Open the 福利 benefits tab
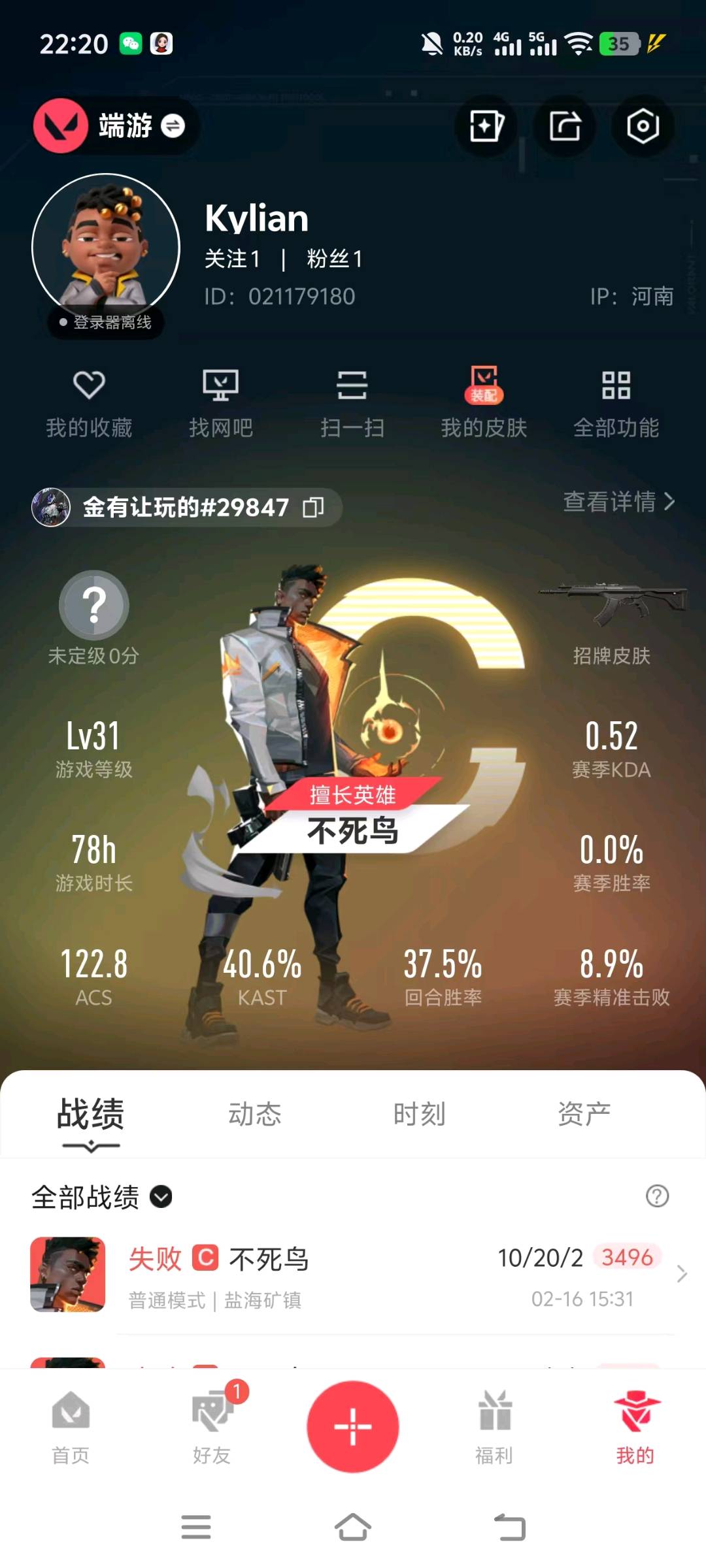 494,1426
